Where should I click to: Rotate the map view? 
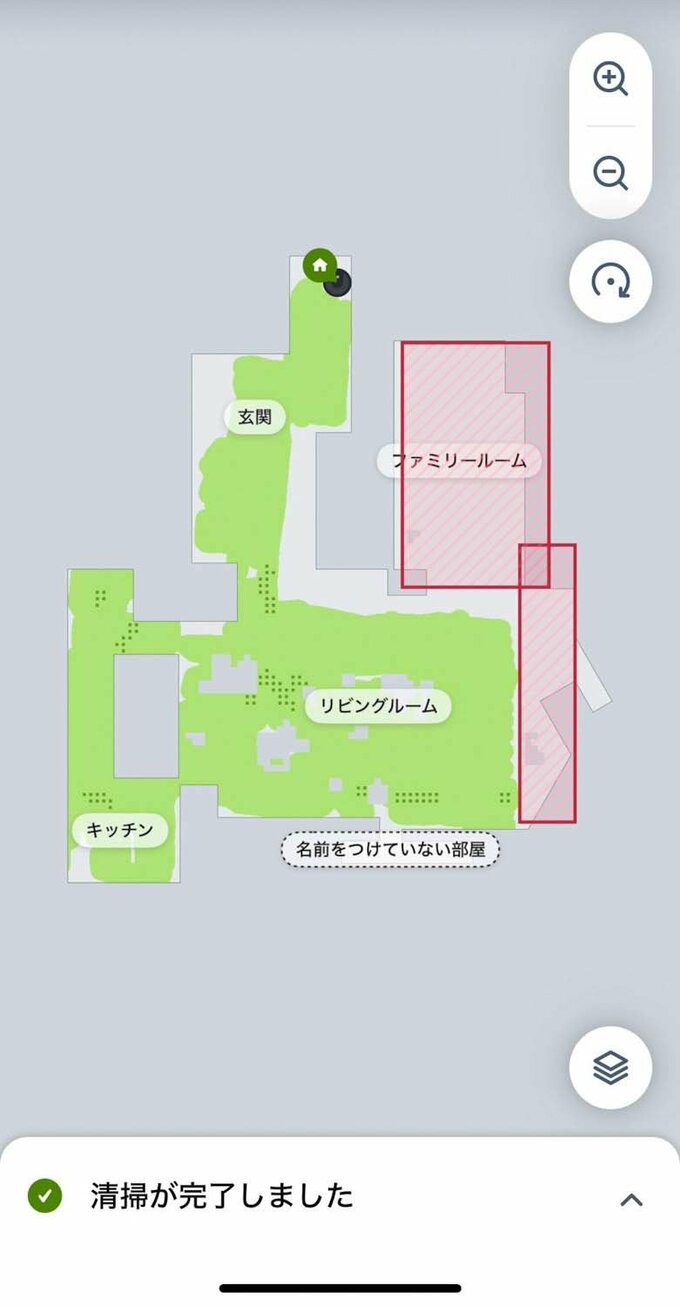pyautogui.click(x=610, y=282)
